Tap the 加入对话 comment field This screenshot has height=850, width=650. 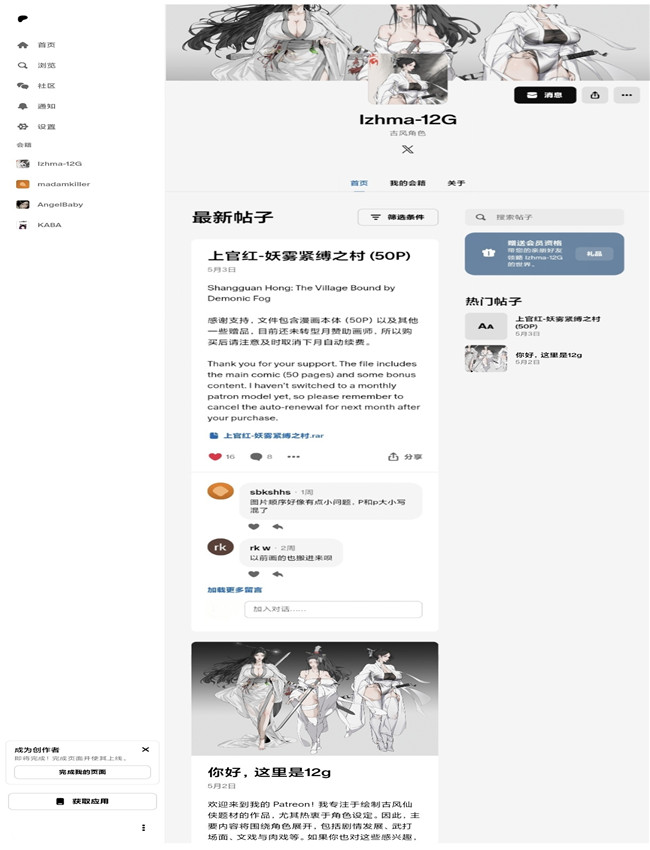(333, 609)
